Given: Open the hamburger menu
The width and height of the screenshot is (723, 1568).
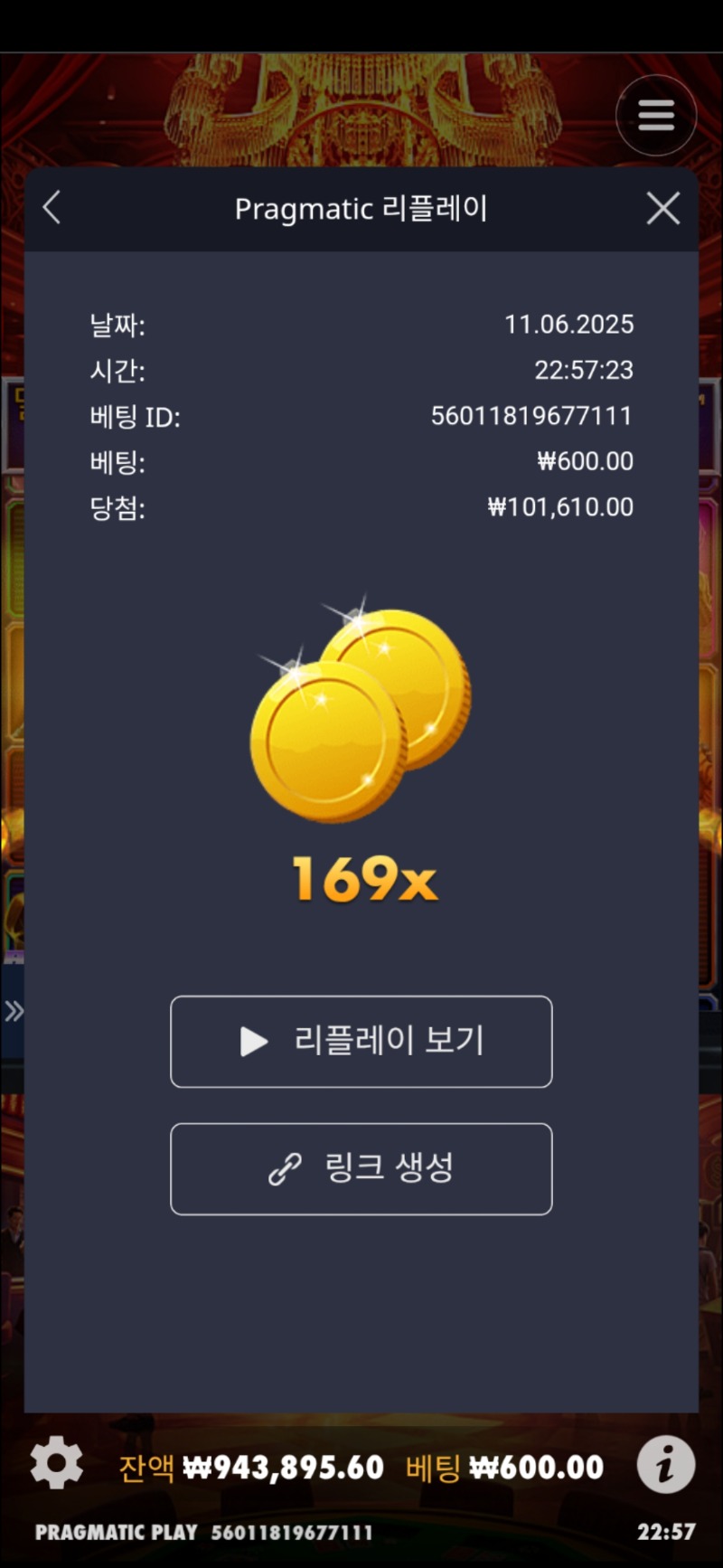Looking at the screenshot, I should pyautogui.click(x=655, y=116).
